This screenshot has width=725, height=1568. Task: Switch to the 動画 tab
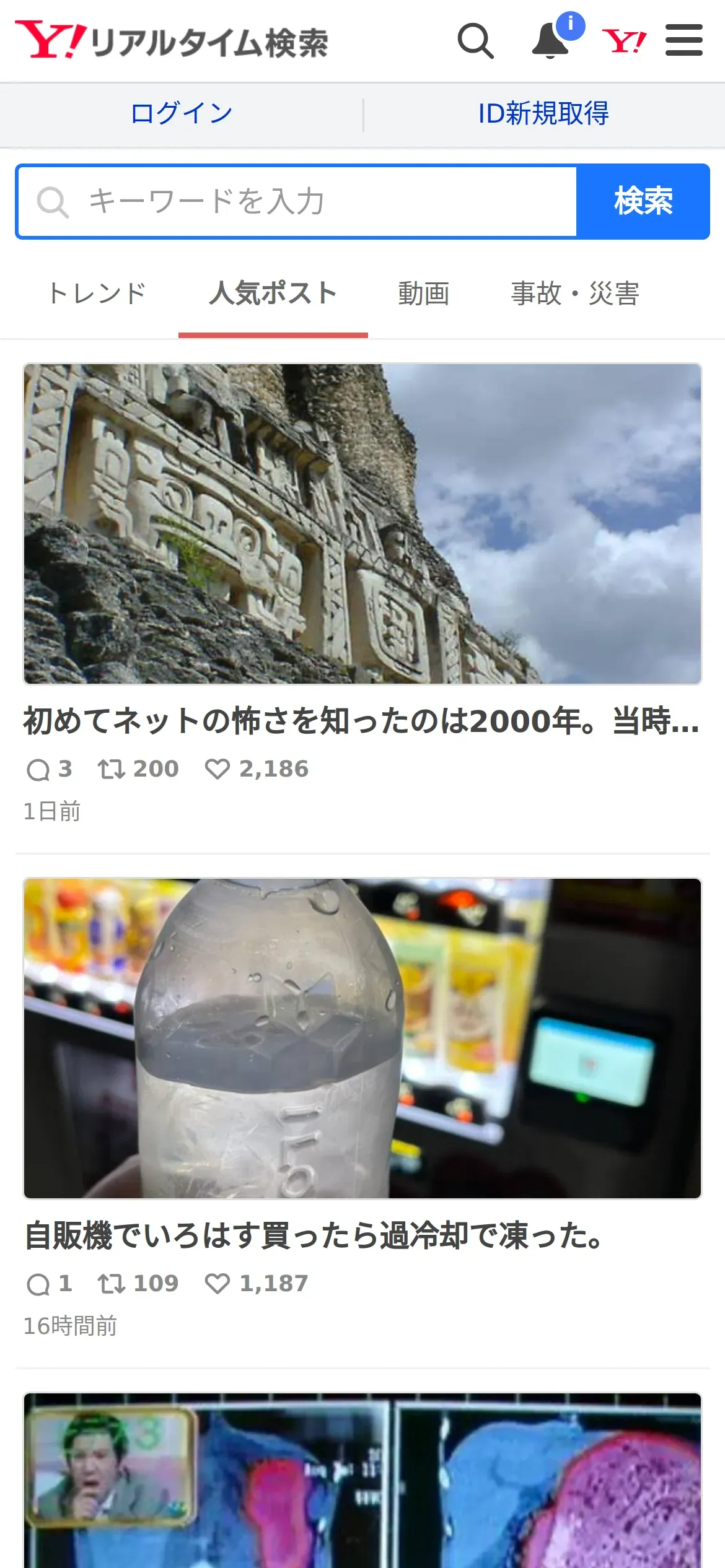coord(424,294)
